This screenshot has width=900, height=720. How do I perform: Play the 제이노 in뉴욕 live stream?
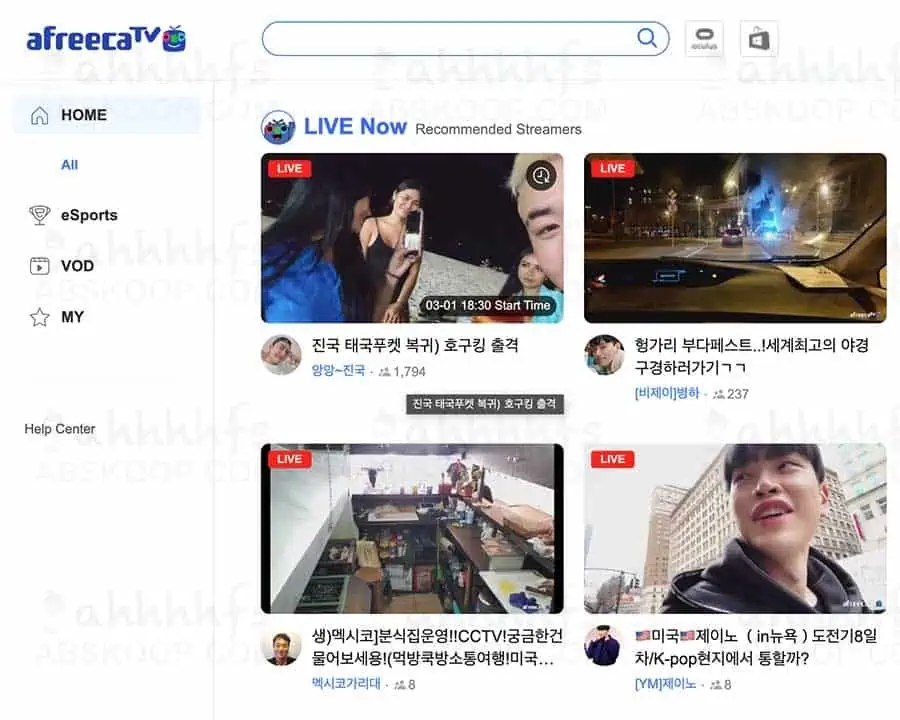(x=734, y=529)
